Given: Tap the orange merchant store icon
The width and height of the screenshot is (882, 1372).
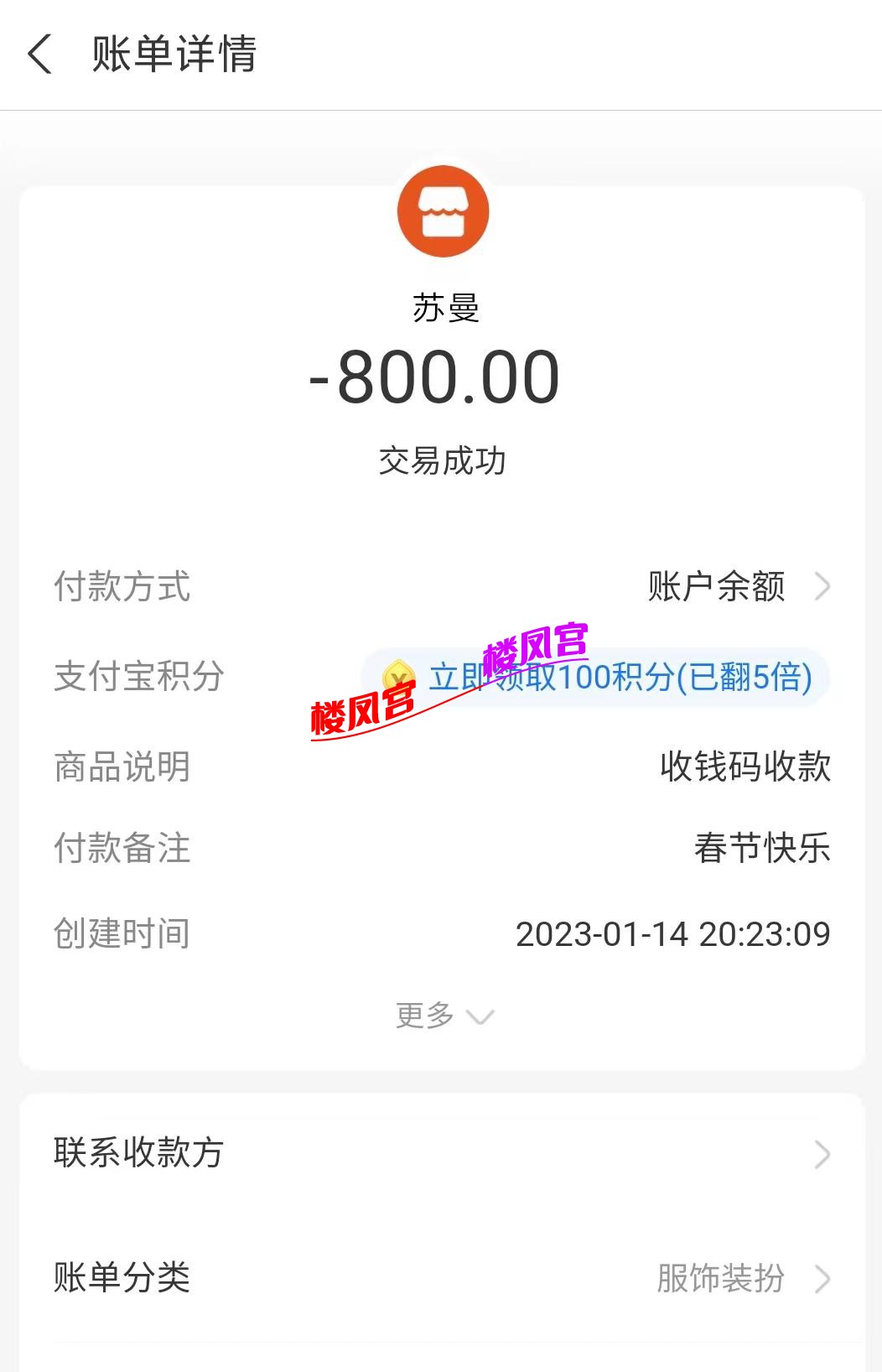Looking at the screenshot, I should 444,211.
